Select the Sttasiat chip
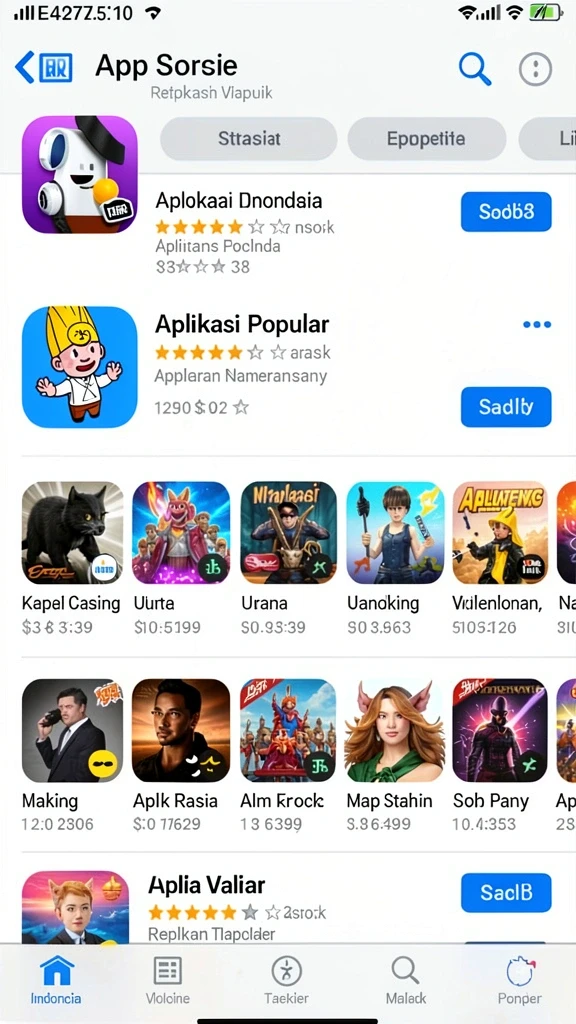 coord(249,139)
